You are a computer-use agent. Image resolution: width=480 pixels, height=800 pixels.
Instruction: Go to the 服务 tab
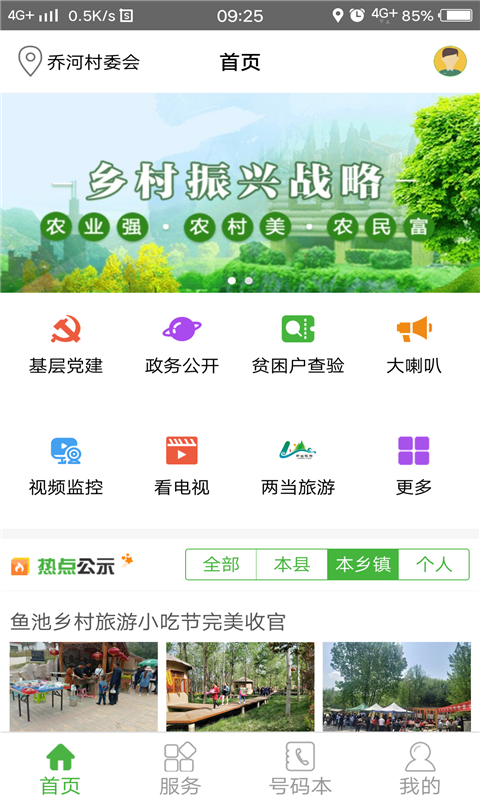180,768
